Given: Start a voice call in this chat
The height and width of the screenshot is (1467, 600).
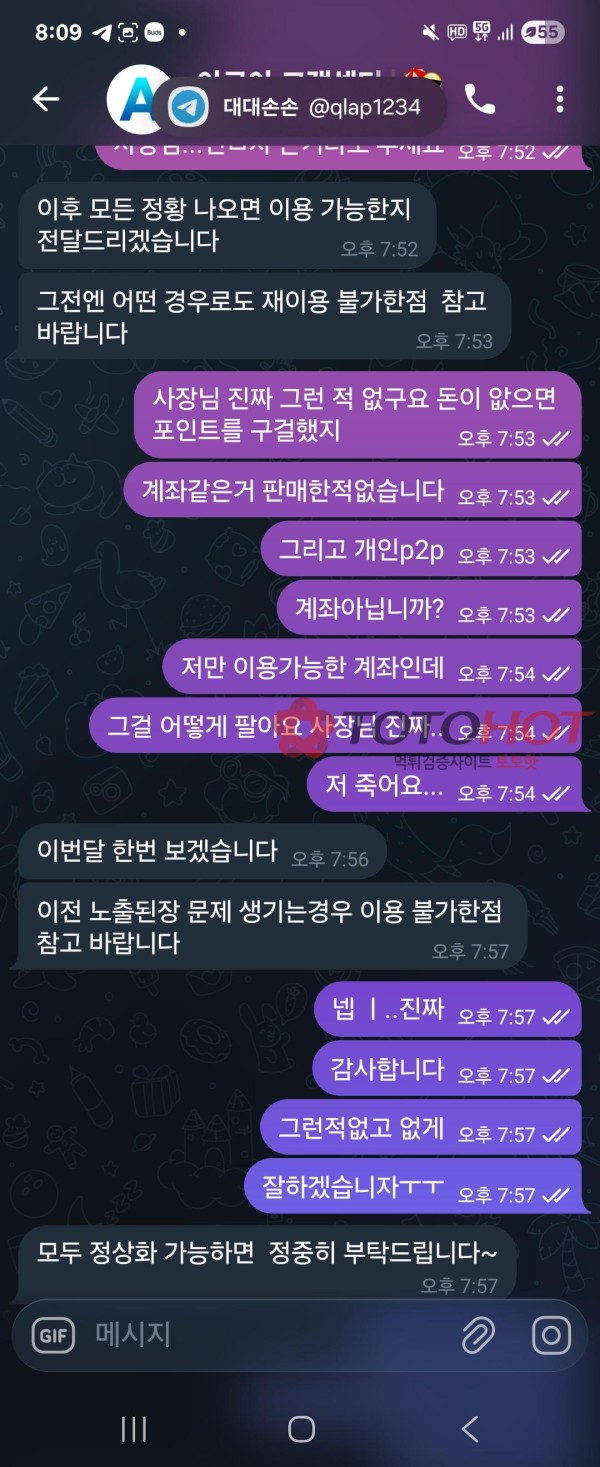Looking at the screenshot, I should click(x=480, y=98).
